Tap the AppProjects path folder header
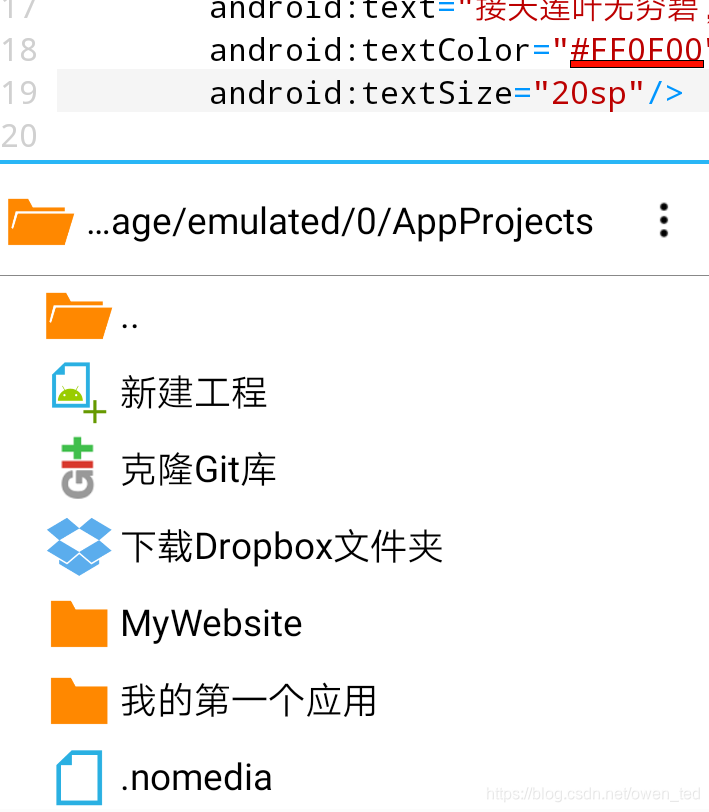The height and width of the screenshot is (812, 709). coord(340,221)
